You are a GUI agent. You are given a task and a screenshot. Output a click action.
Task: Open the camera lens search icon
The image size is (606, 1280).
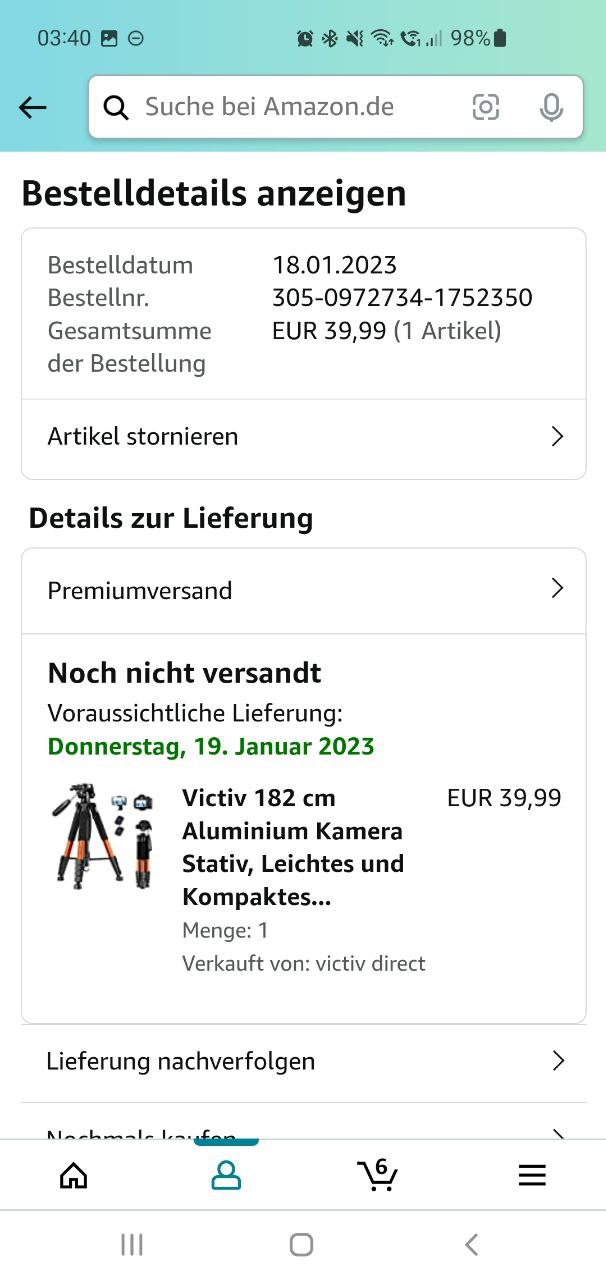click(486, 107)
